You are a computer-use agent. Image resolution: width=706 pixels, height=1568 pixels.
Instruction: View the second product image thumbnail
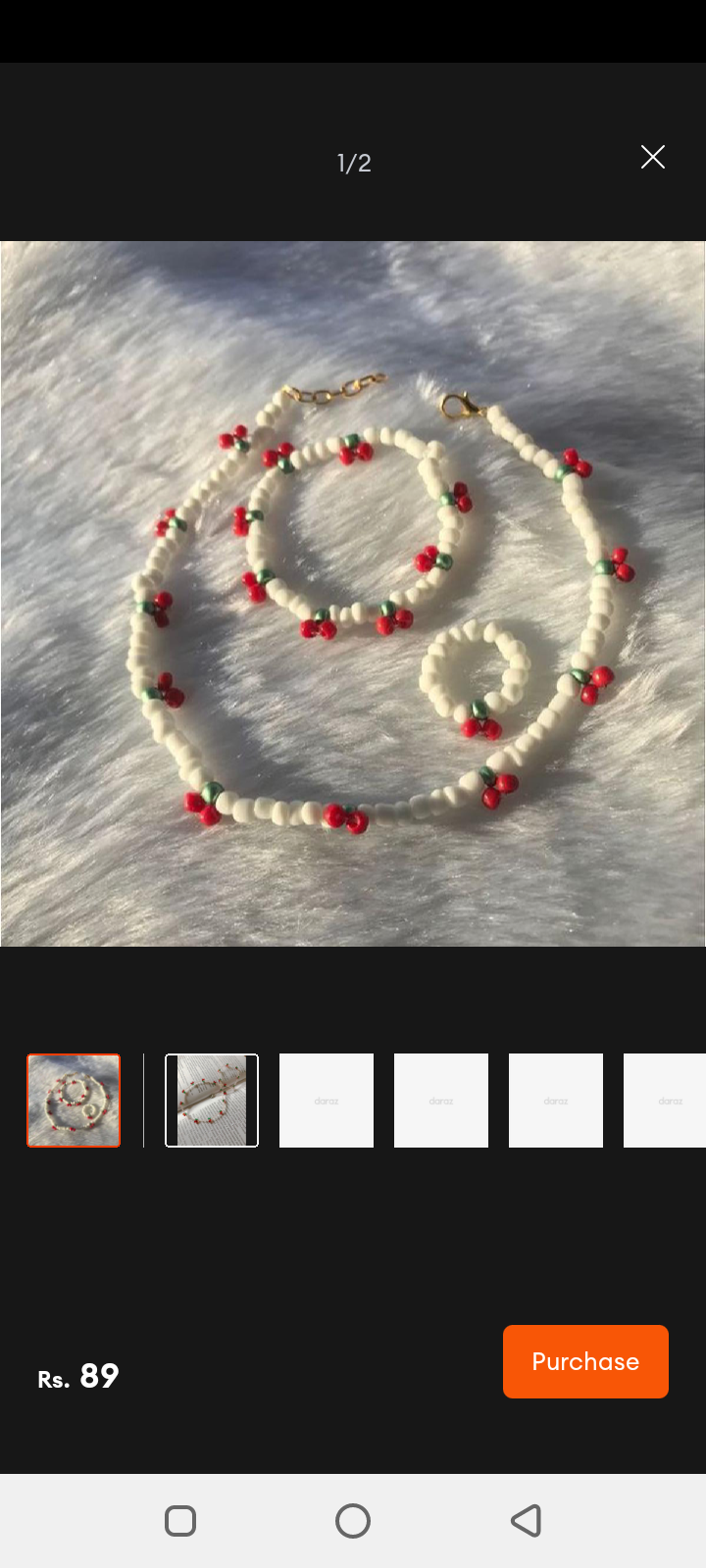212,1100
